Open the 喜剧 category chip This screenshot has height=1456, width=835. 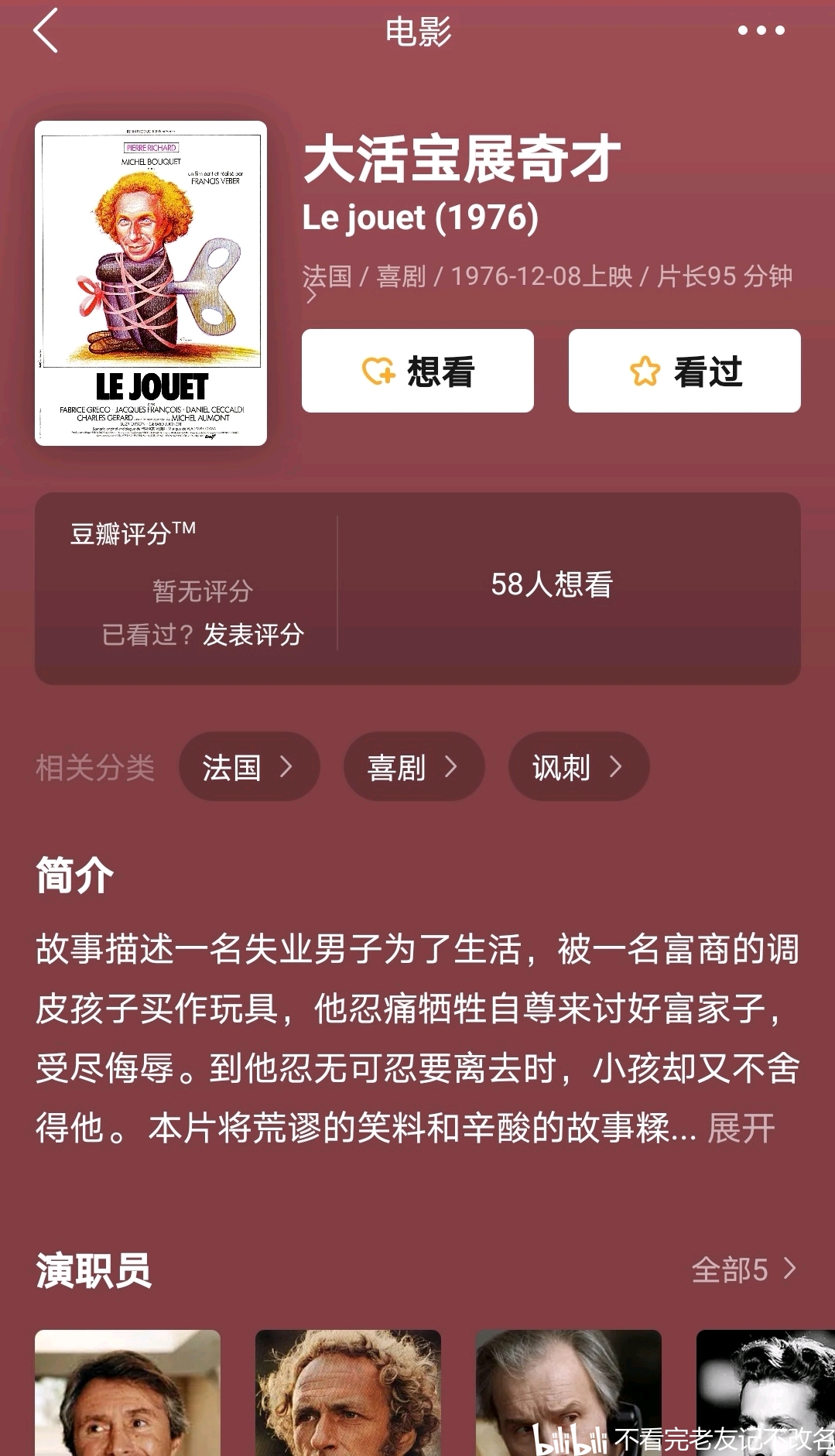pos(414,767)
